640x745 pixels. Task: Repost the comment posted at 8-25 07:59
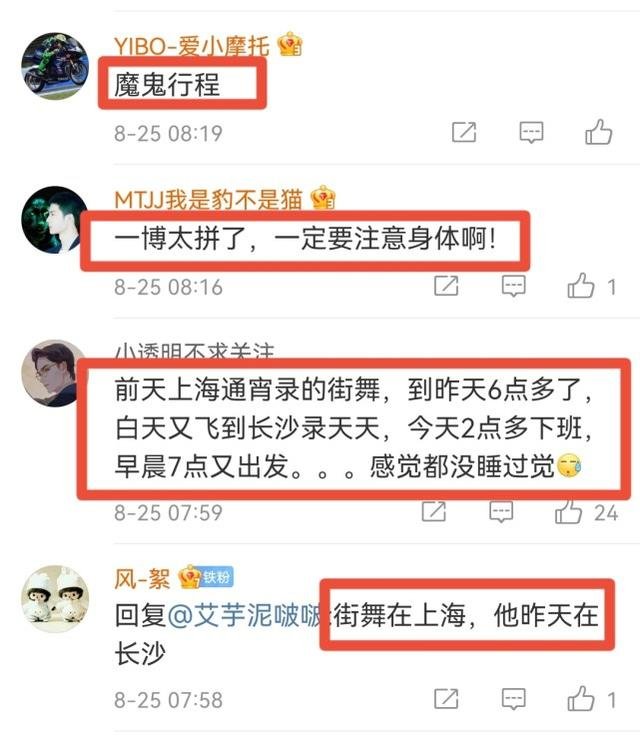click(434, 513)
